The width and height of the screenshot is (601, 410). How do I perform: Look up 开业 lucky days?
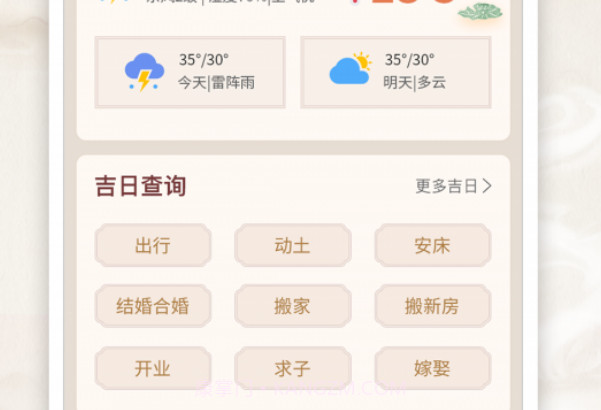click(153, 368)
